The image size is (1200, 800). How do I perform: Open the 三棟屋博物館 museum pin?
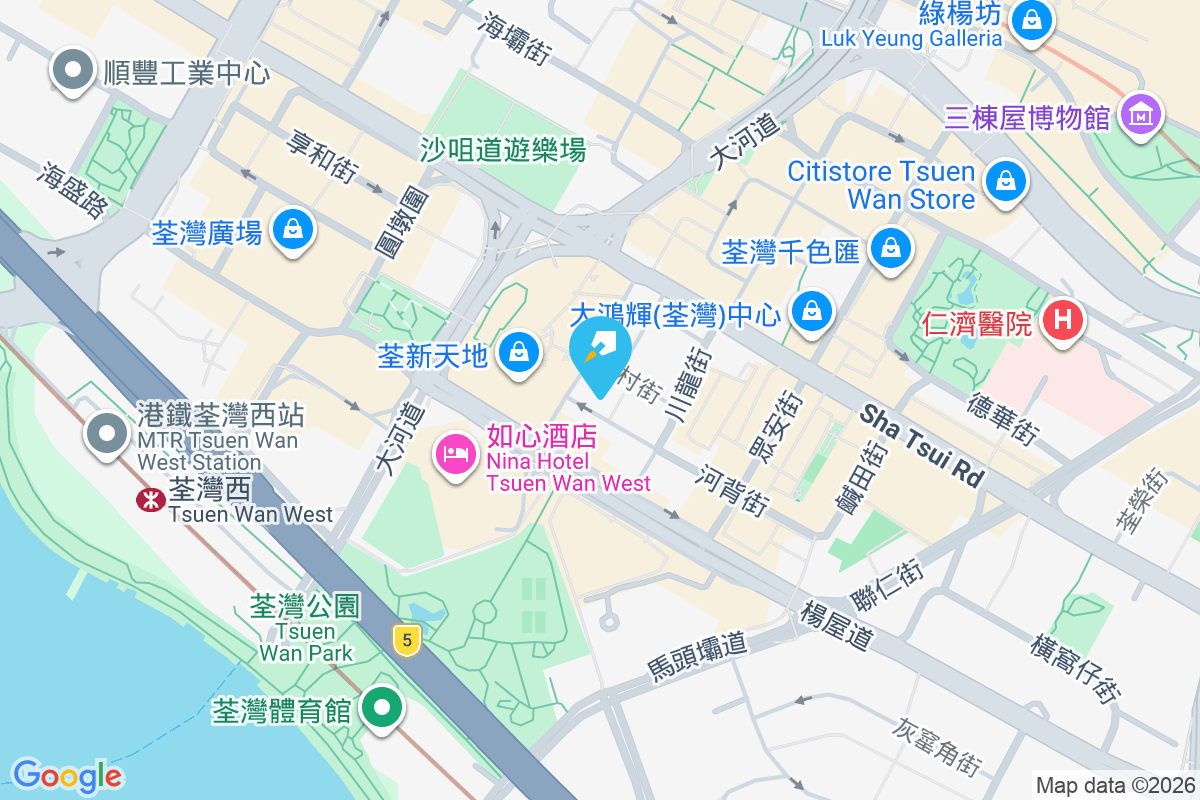pyautogui.click(x=1140, y=115)
